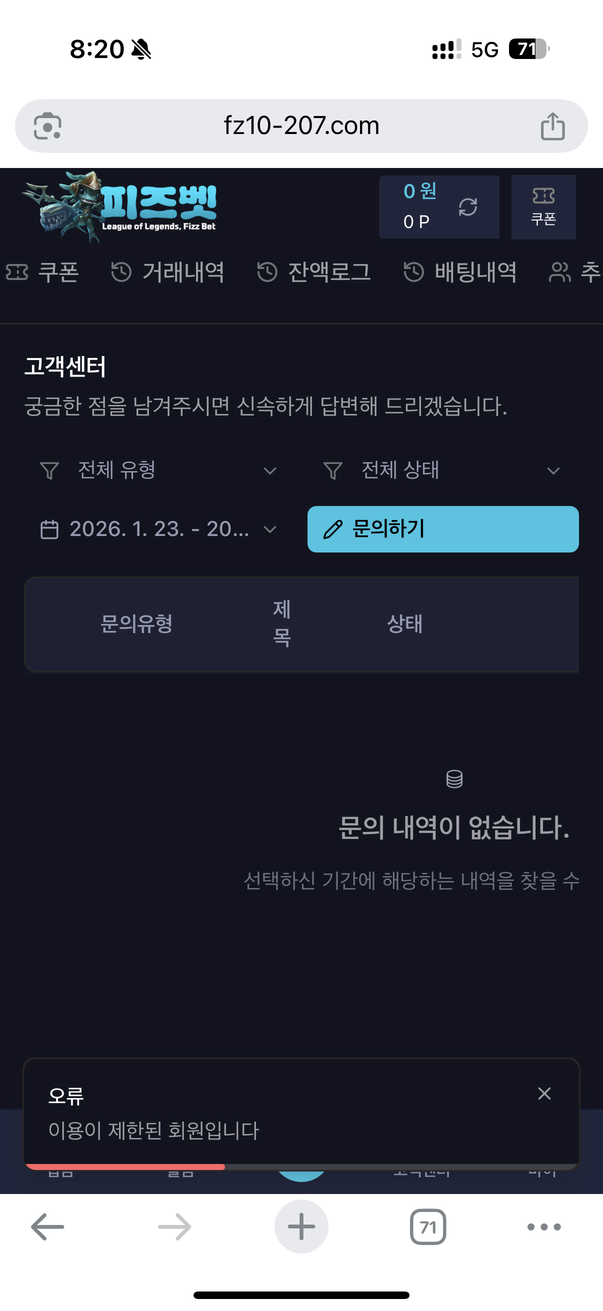Switch to the 잔액로그 tab
603x1311 pixels.
pyautogui.click(x=313, y=272)
